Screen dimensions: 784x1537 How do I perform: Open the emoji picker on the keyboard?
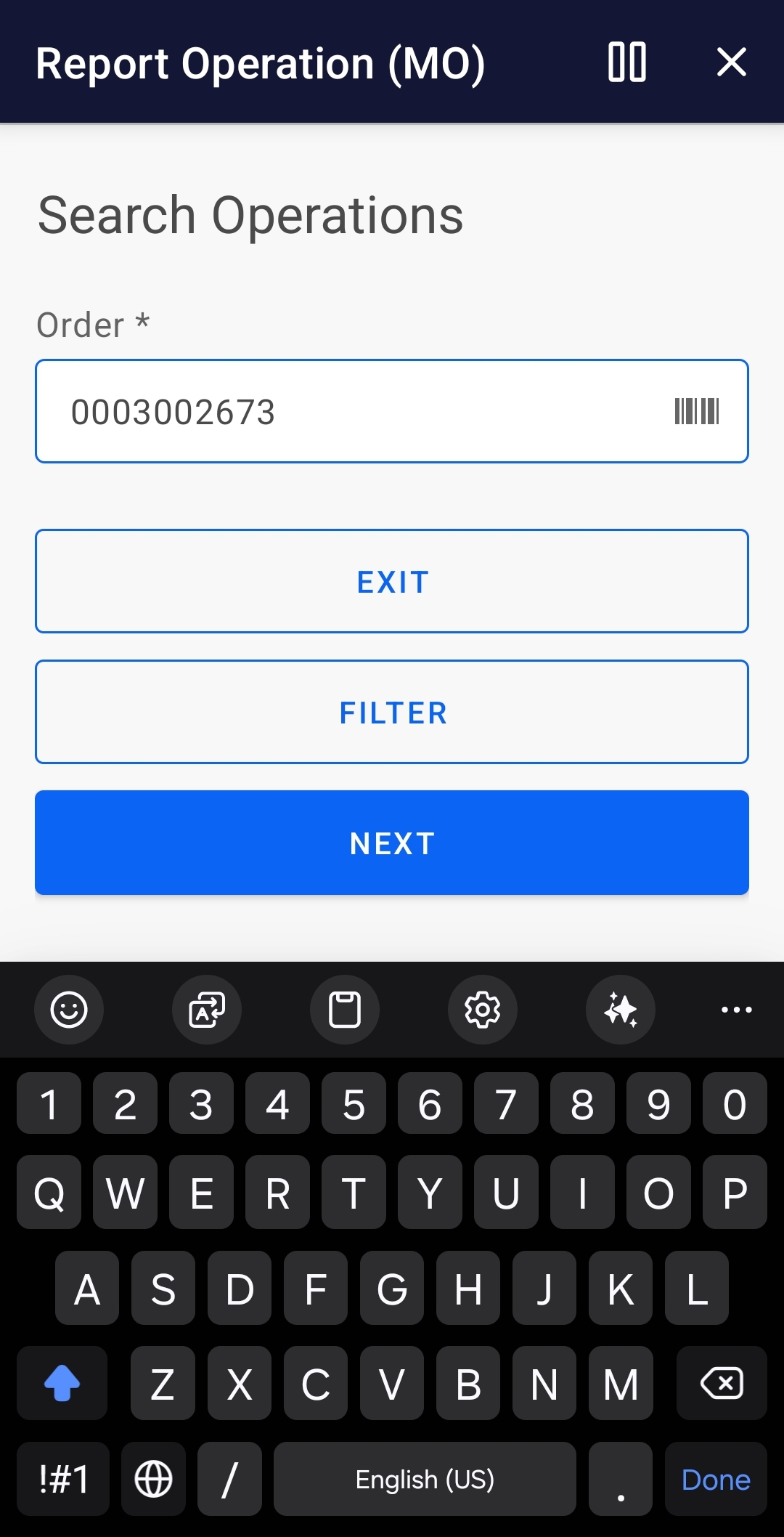69,1010
